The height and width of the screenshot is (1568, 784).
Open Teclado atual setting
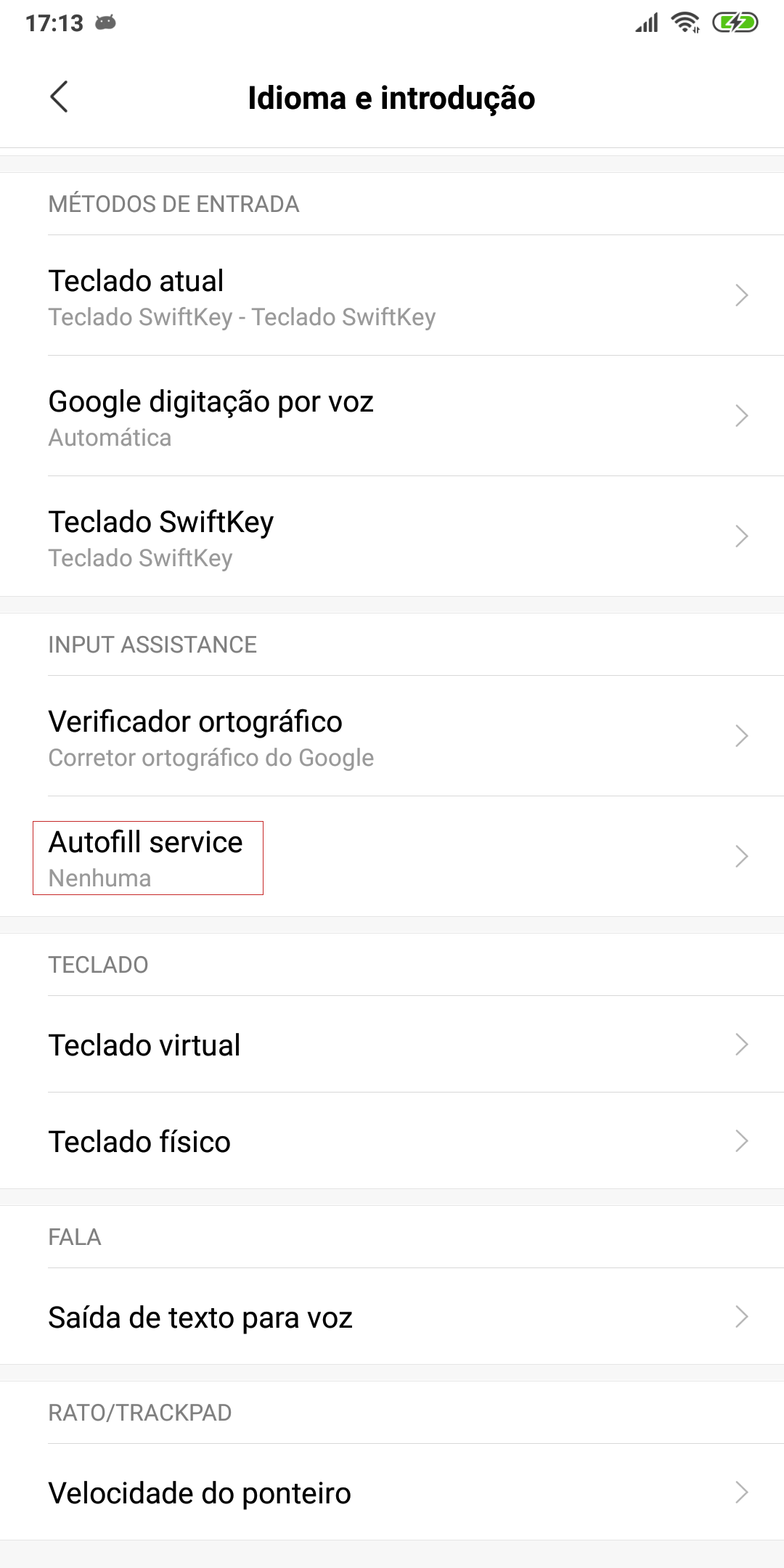tap(392, 295)
